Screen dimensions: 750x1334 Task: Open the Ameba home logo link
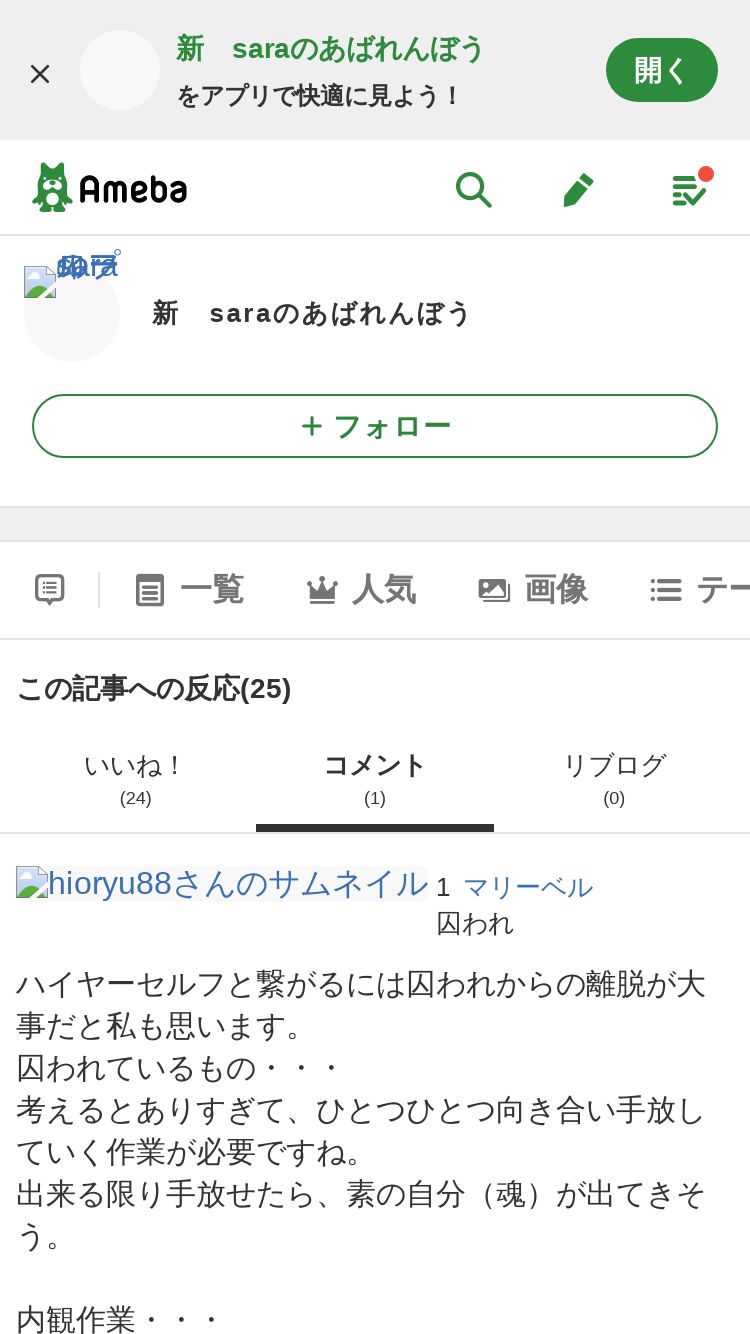[x=110, y=187]
